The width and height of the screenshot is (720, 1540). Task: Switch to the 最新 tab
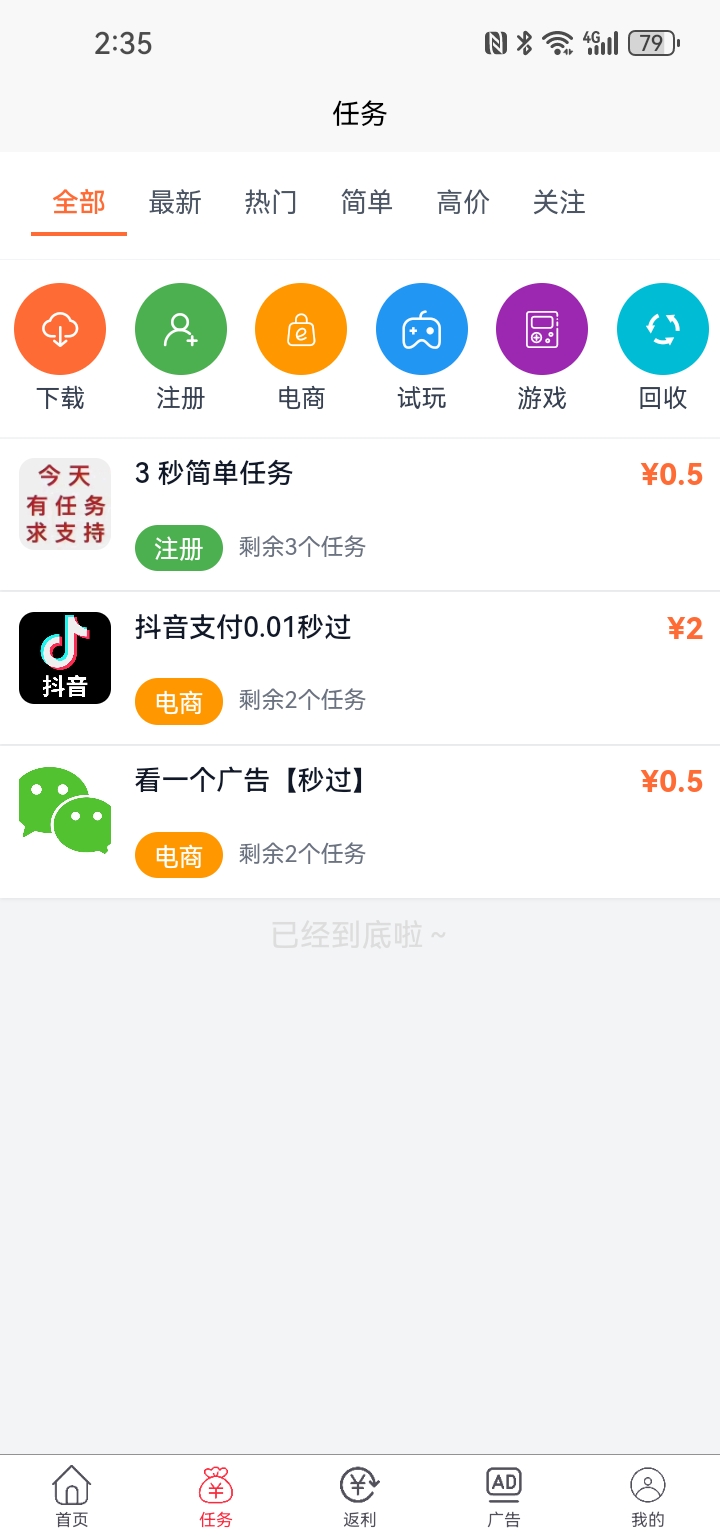point(176,202)
